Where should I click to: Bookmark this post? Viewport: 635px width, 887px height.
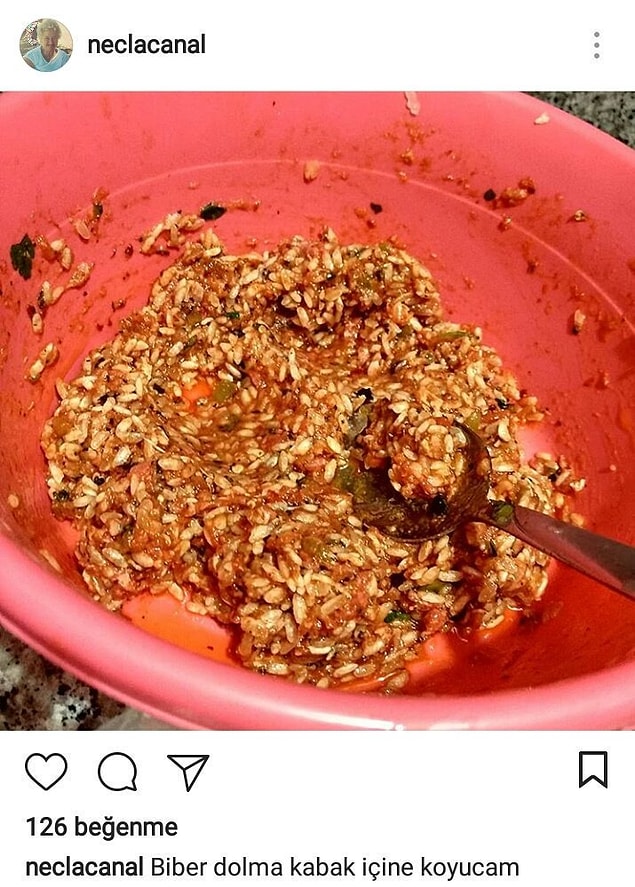coord(593,769)
